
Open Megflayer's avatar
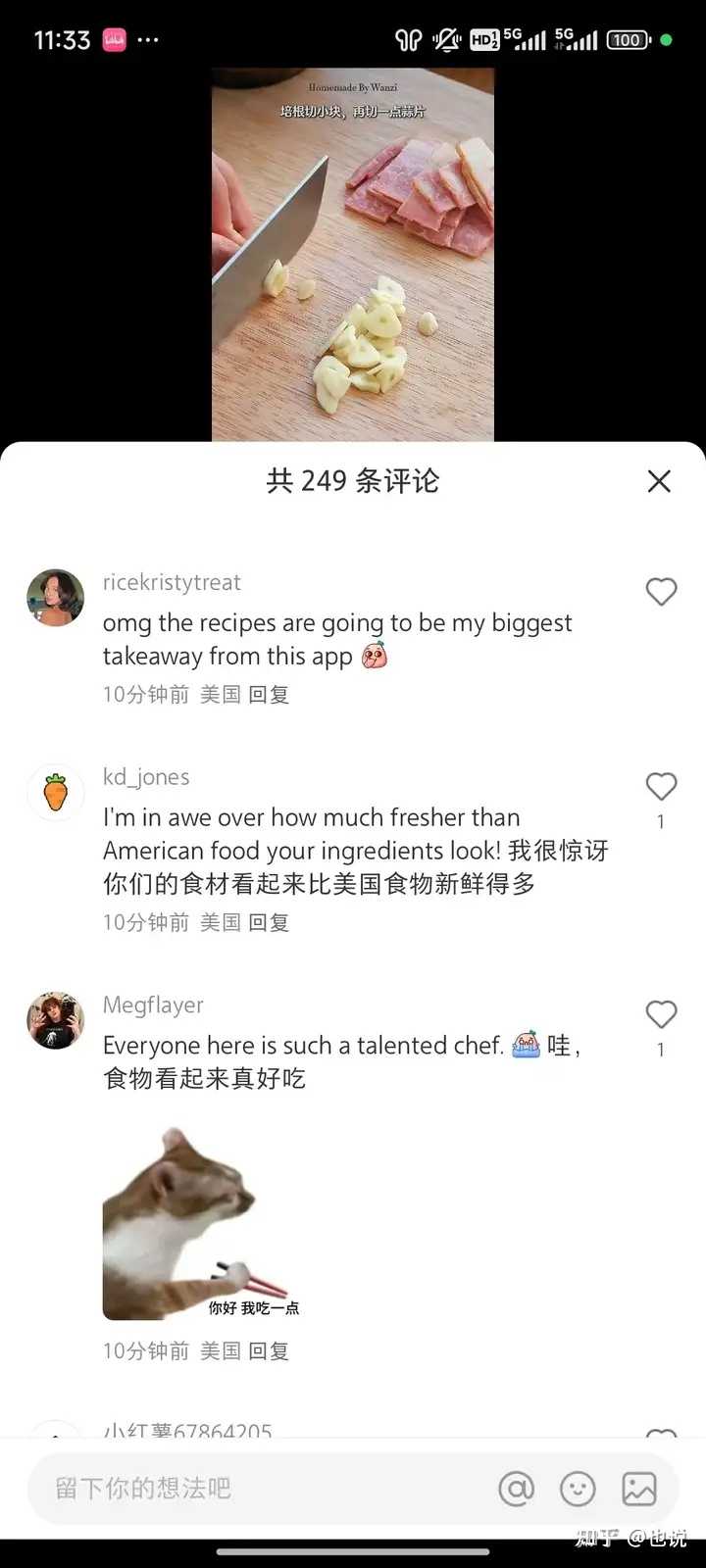click(55, 1020)
